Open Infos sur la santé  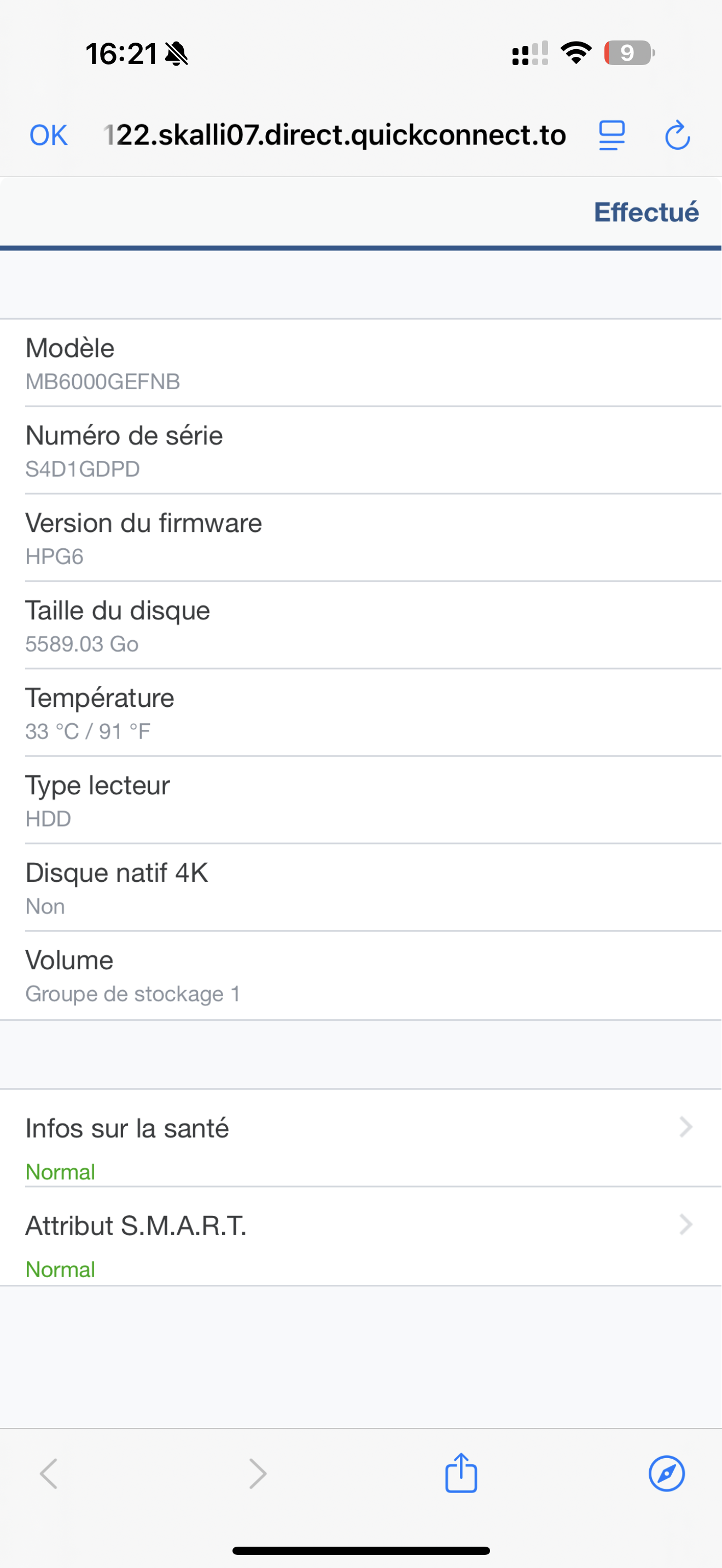361,1138
